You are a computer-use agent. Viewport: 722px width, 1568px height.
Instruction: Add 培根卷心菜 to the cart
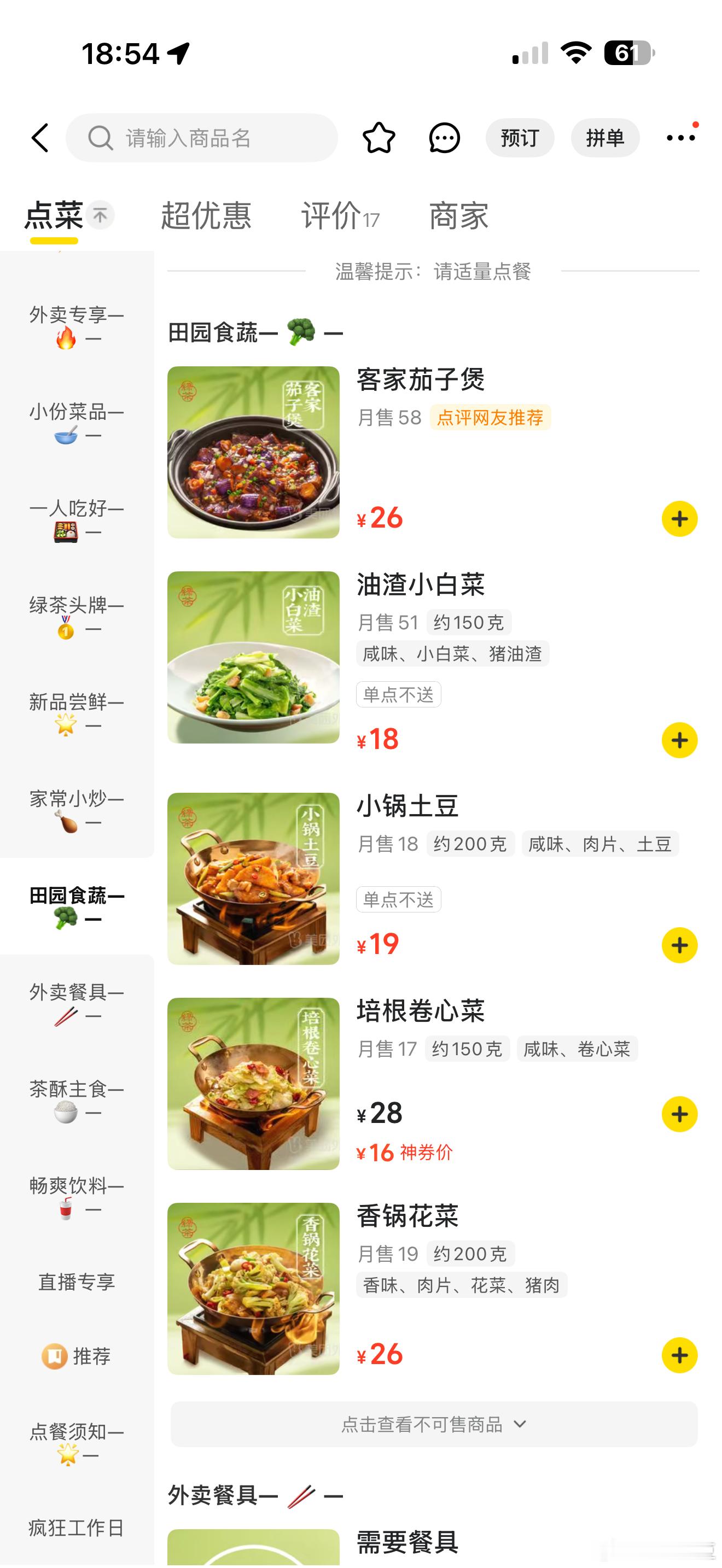pos(679,1114)
